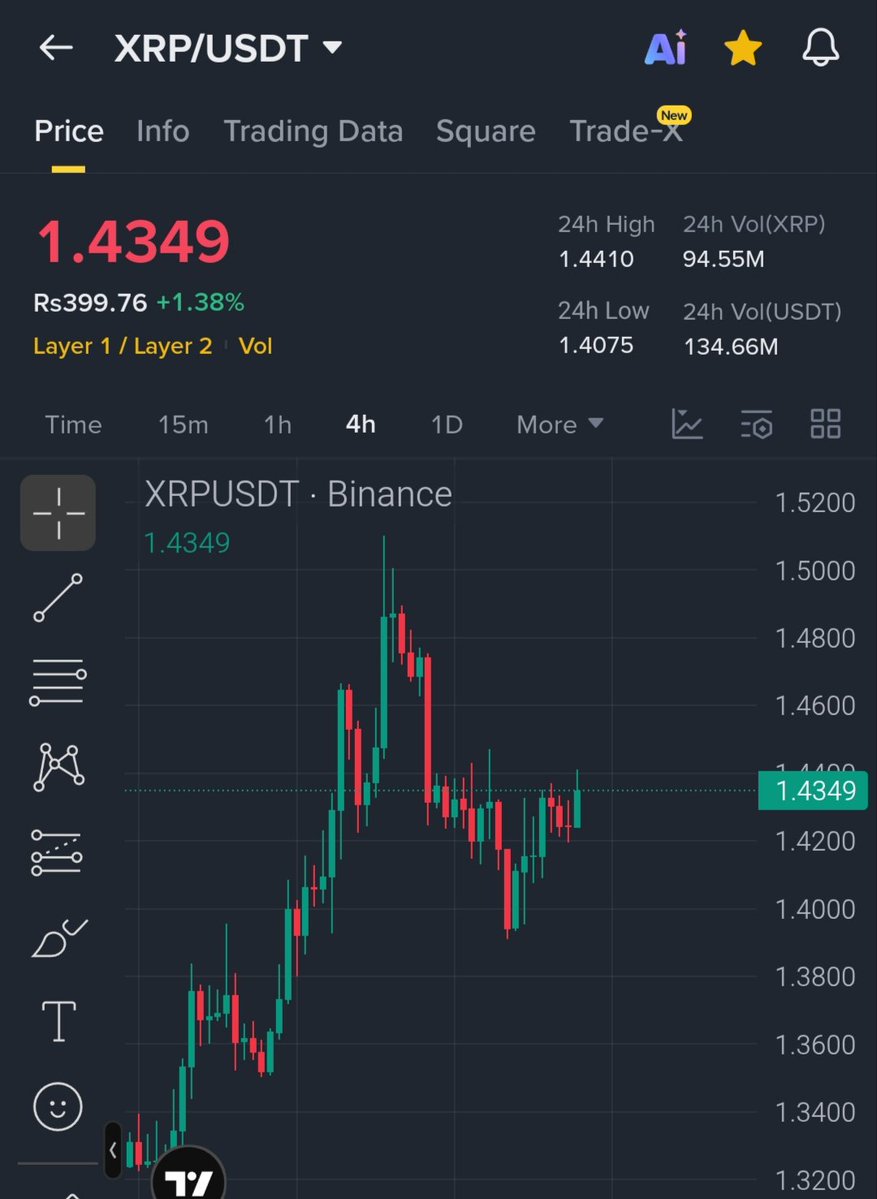This screenshot has width=877, height=1199.
Task: Open the chart settings icon
Action: 756,424
